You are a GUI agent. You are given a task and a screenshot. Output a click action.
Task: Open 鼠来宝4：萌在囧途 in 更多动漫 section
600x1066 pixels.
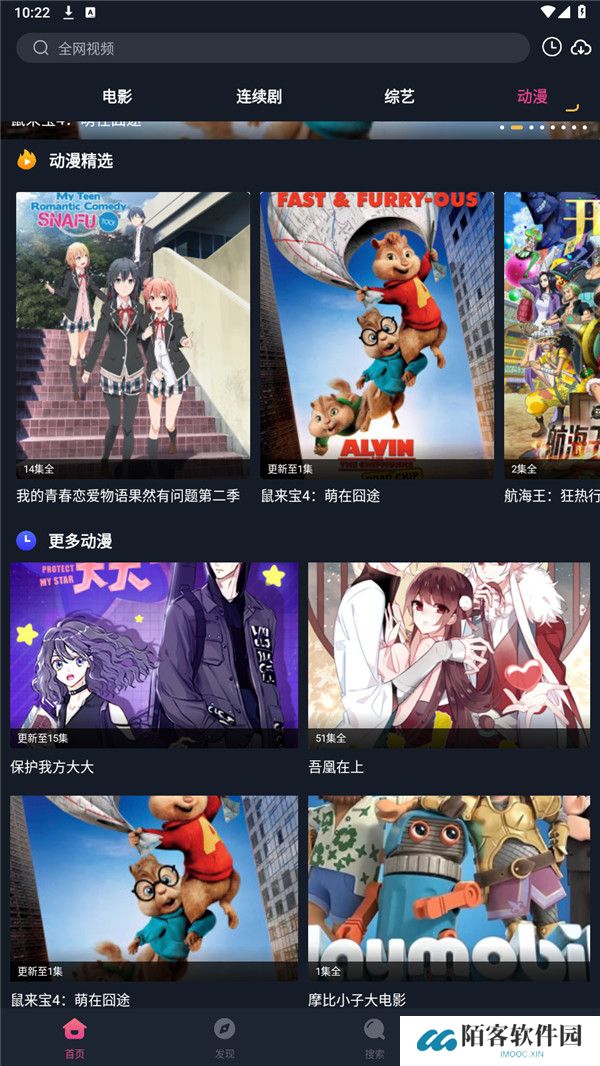(154, 888)
